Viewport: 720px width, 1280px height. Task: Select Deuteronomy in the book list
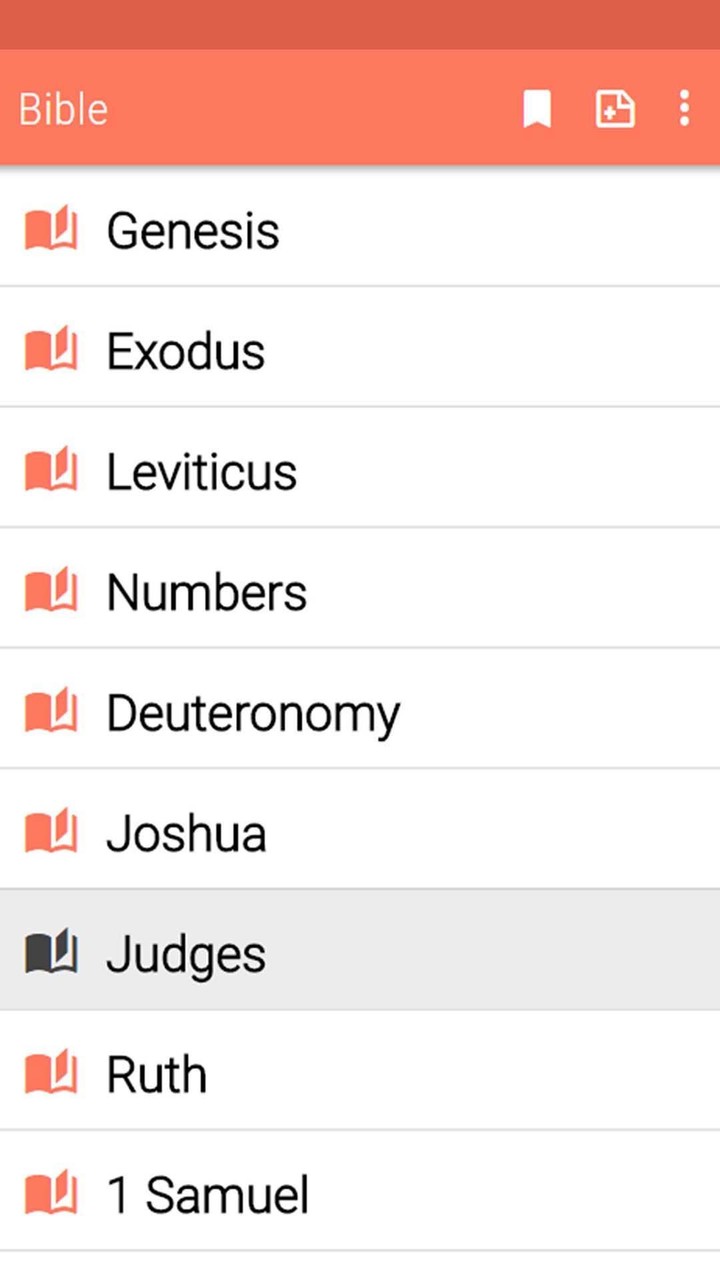tap(253, 711)
